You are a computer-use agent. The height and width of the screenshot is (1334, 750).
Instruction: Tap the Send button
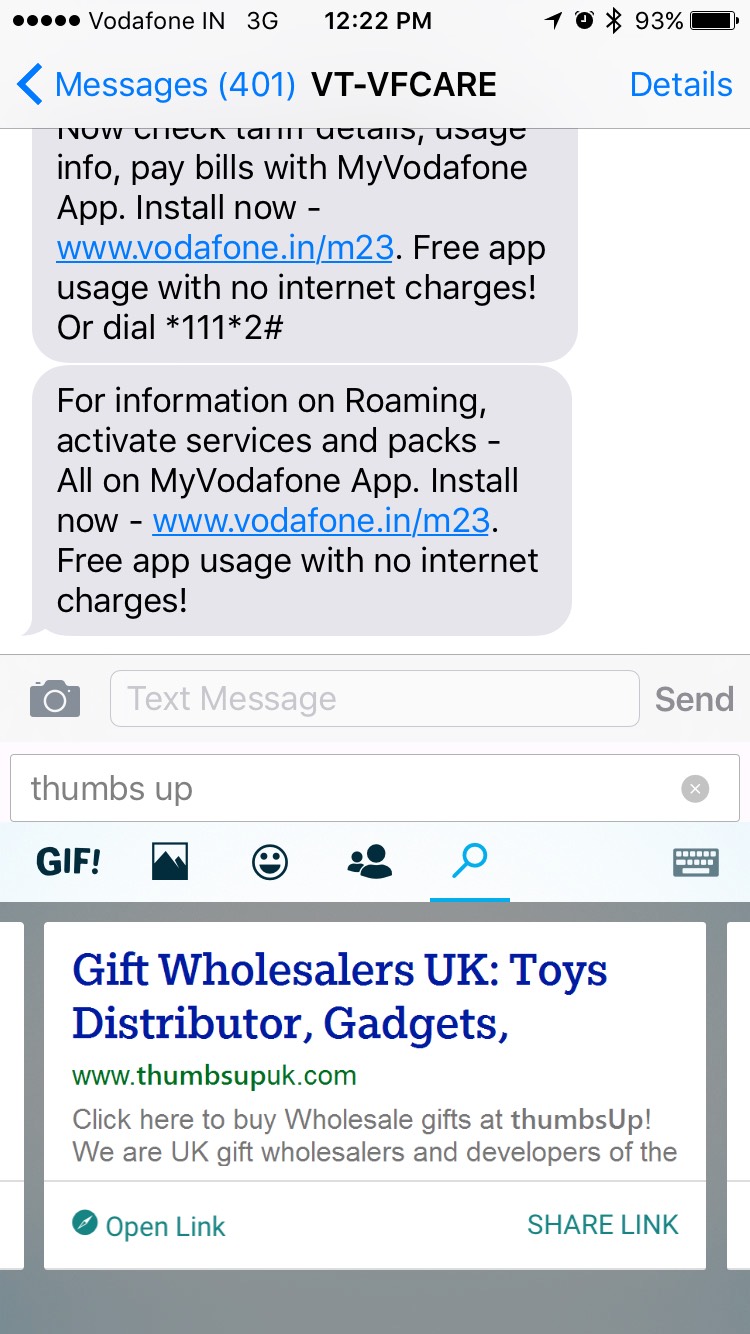tap(694, 699)
